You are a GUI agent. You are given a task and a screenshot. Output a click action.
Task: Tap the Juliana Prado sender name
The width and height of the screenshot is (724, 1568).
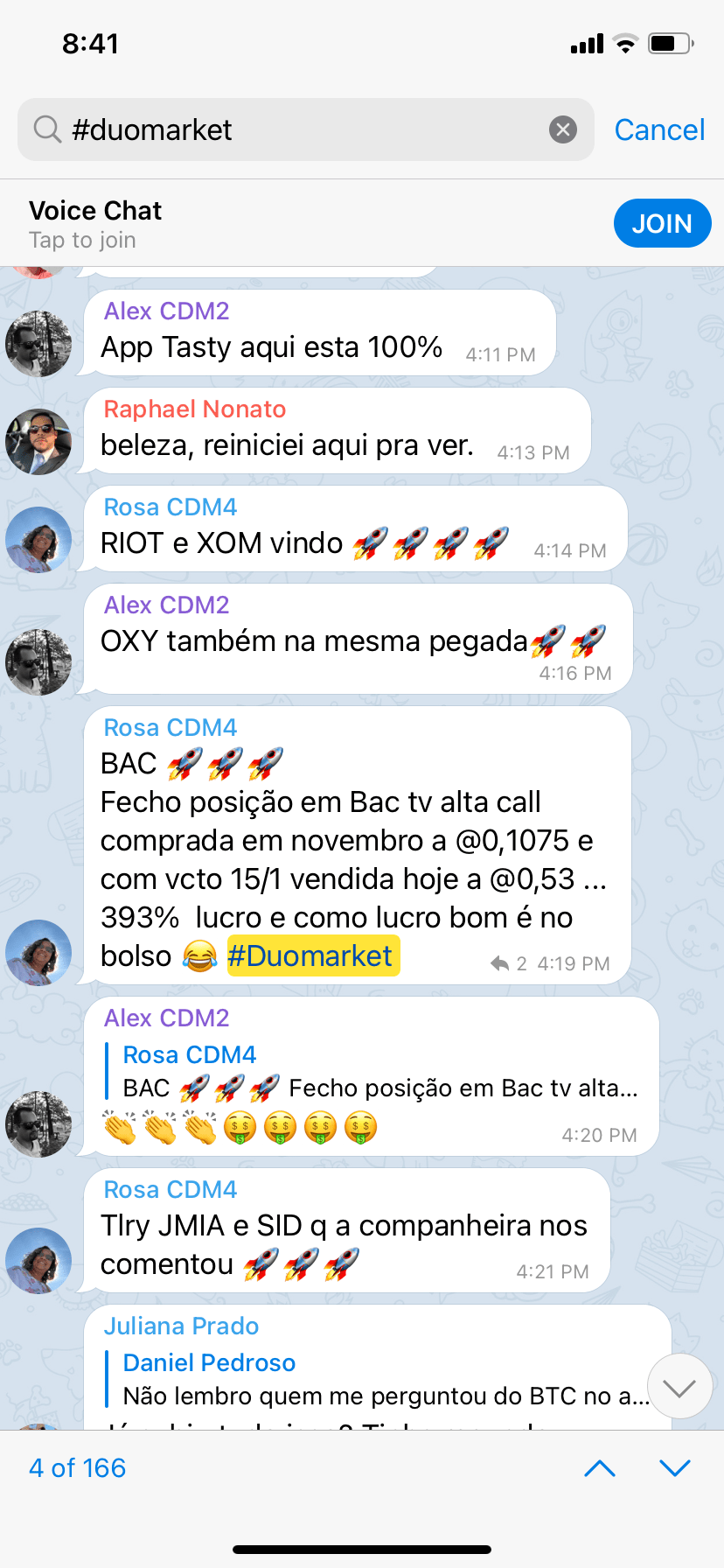pos(181,1326)
